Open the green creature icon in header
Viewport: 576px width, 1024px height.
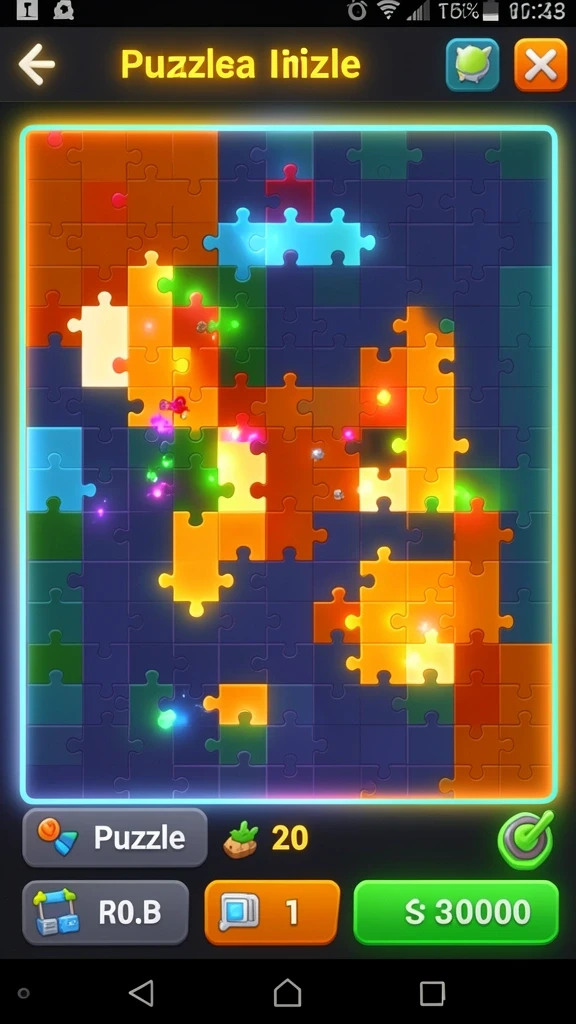[472, 65]
